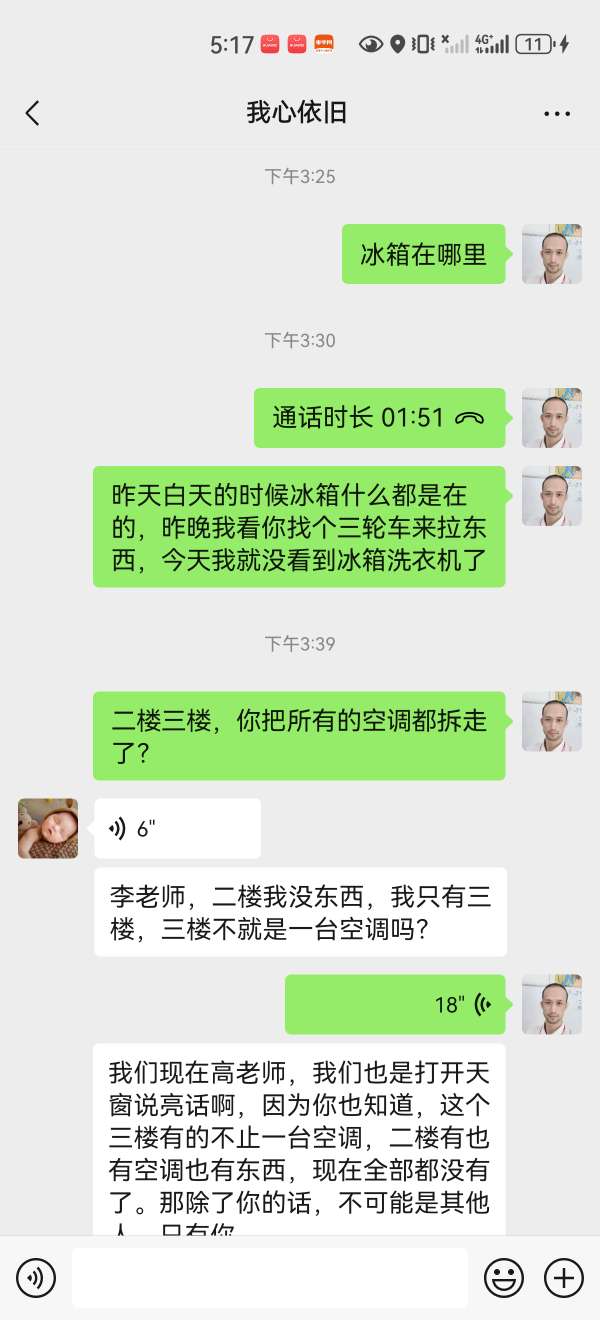Open the contact's baby photo avatar
This screenshot has height=1320, width=600.
[x=48, y=828]
